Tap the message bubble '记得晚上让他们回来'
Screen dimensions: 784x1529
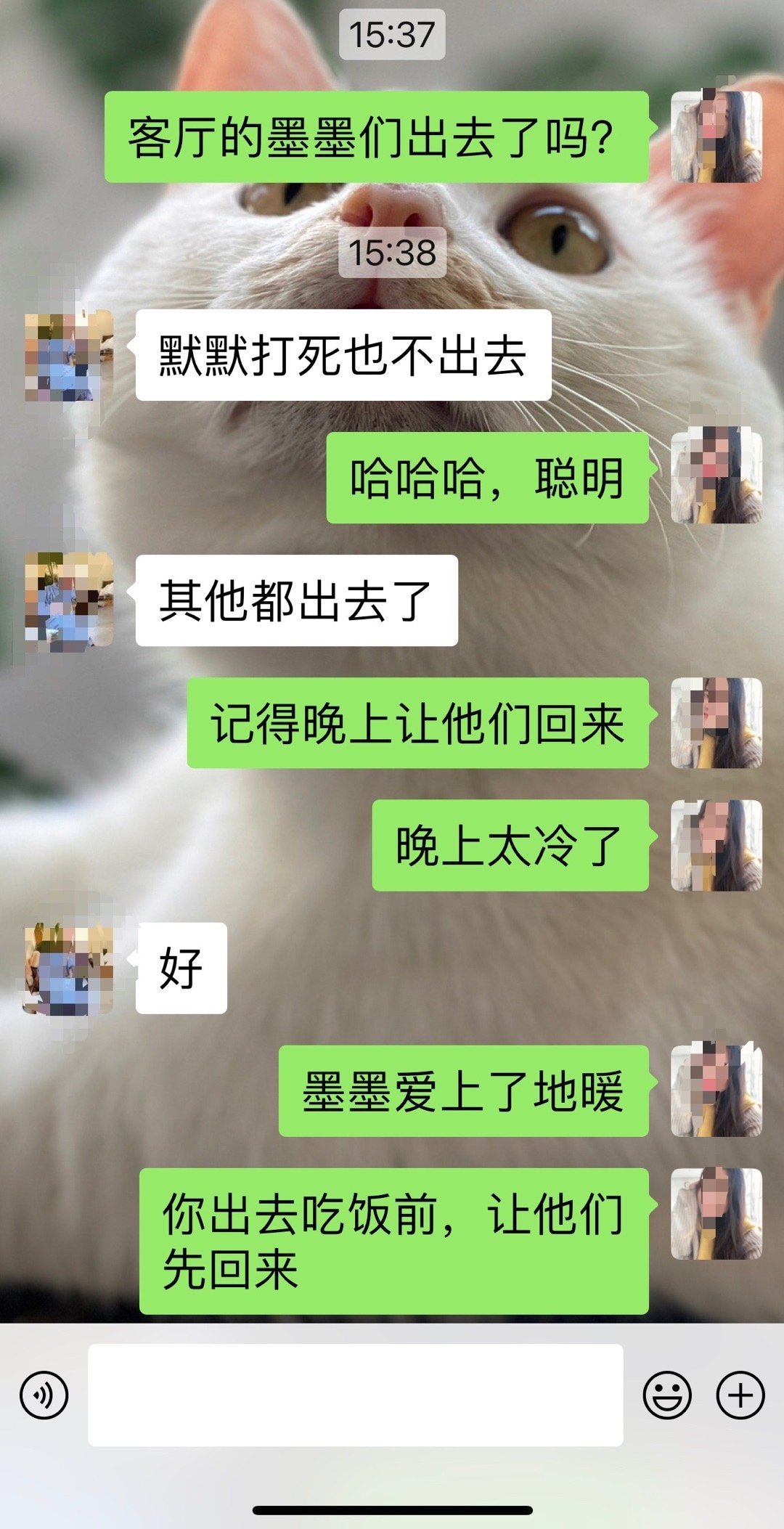[x=420, y=722]
